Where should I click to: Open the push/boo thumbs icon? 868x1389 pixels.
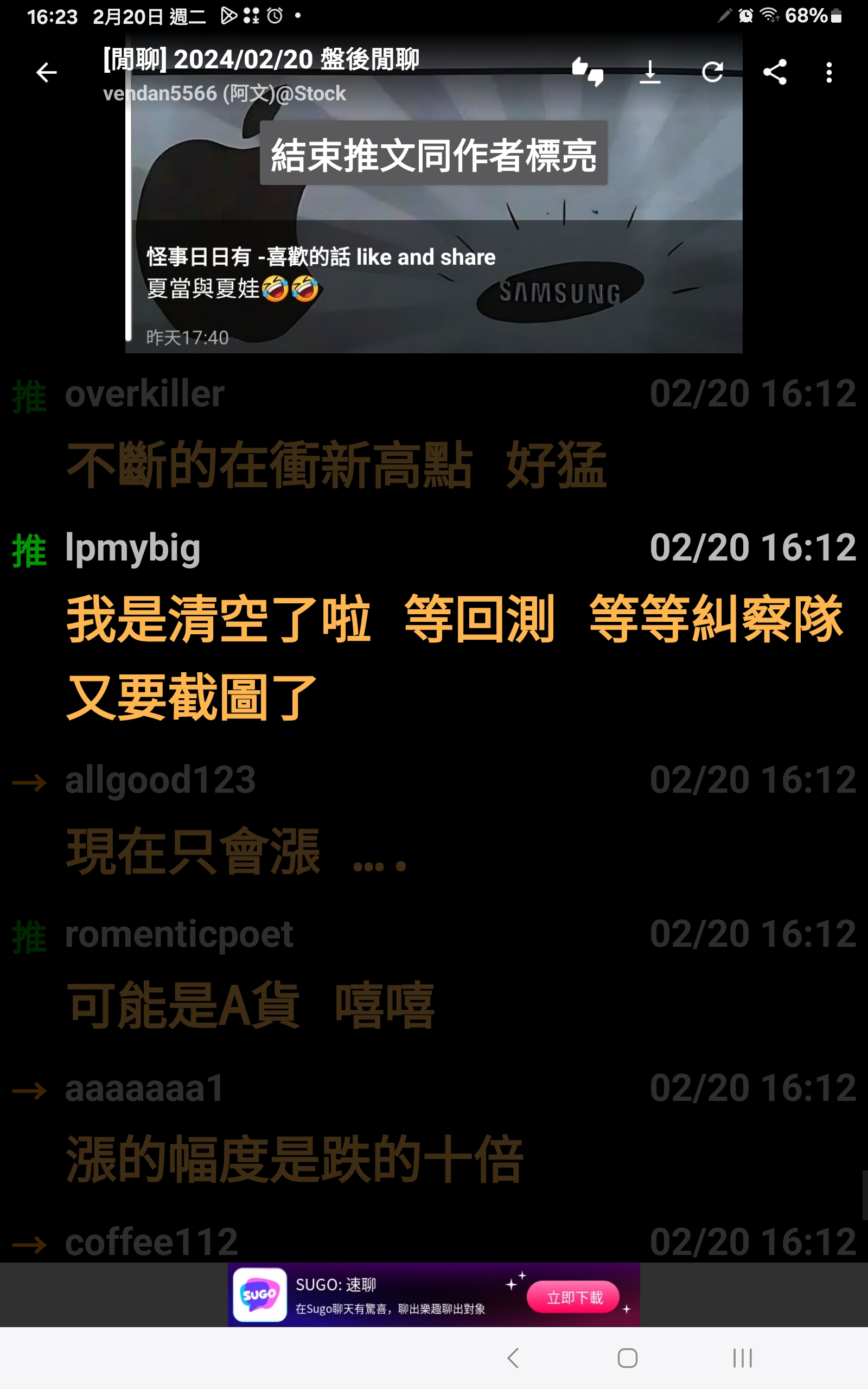(588, 72)
